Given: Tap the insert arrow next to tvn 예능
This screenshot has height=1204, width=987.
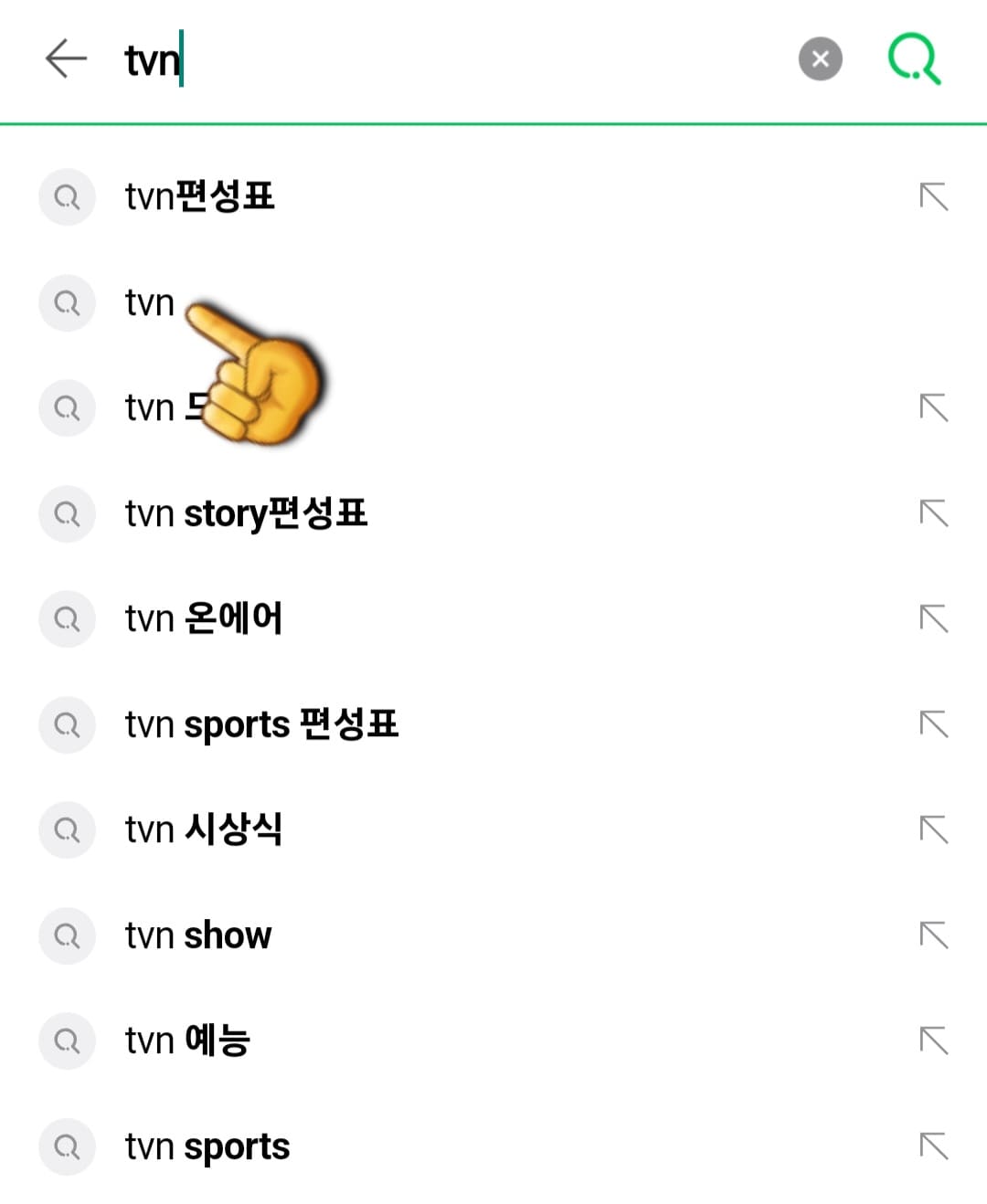Looking at the screenshot, I should (x=934, y=1040).
